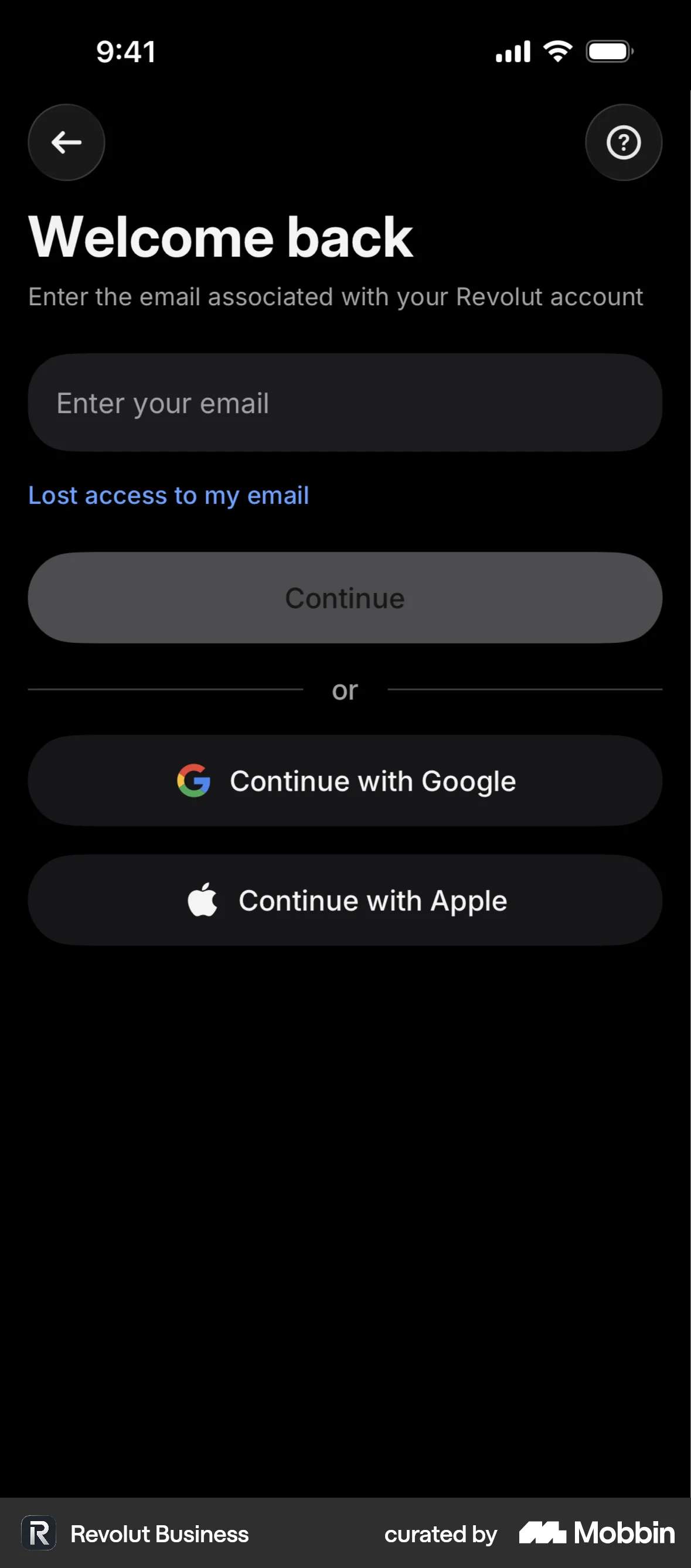The image size is (691, 1568).
Task: Click the email instruction subtitle text
Action: pyautogui.click(x=335, y=297)
